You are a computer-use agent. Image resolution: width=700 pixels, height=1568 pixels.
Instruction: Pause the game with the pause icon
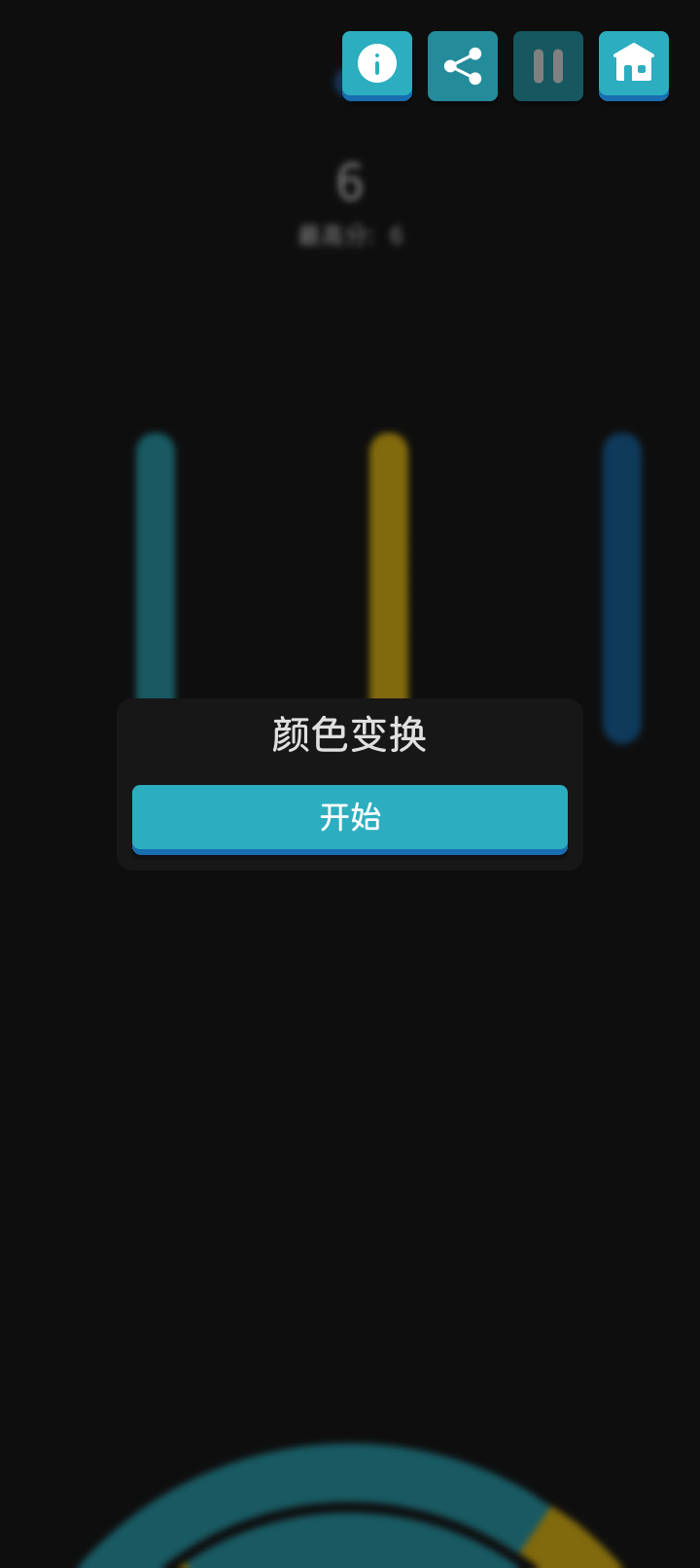[x=547, y=66]
